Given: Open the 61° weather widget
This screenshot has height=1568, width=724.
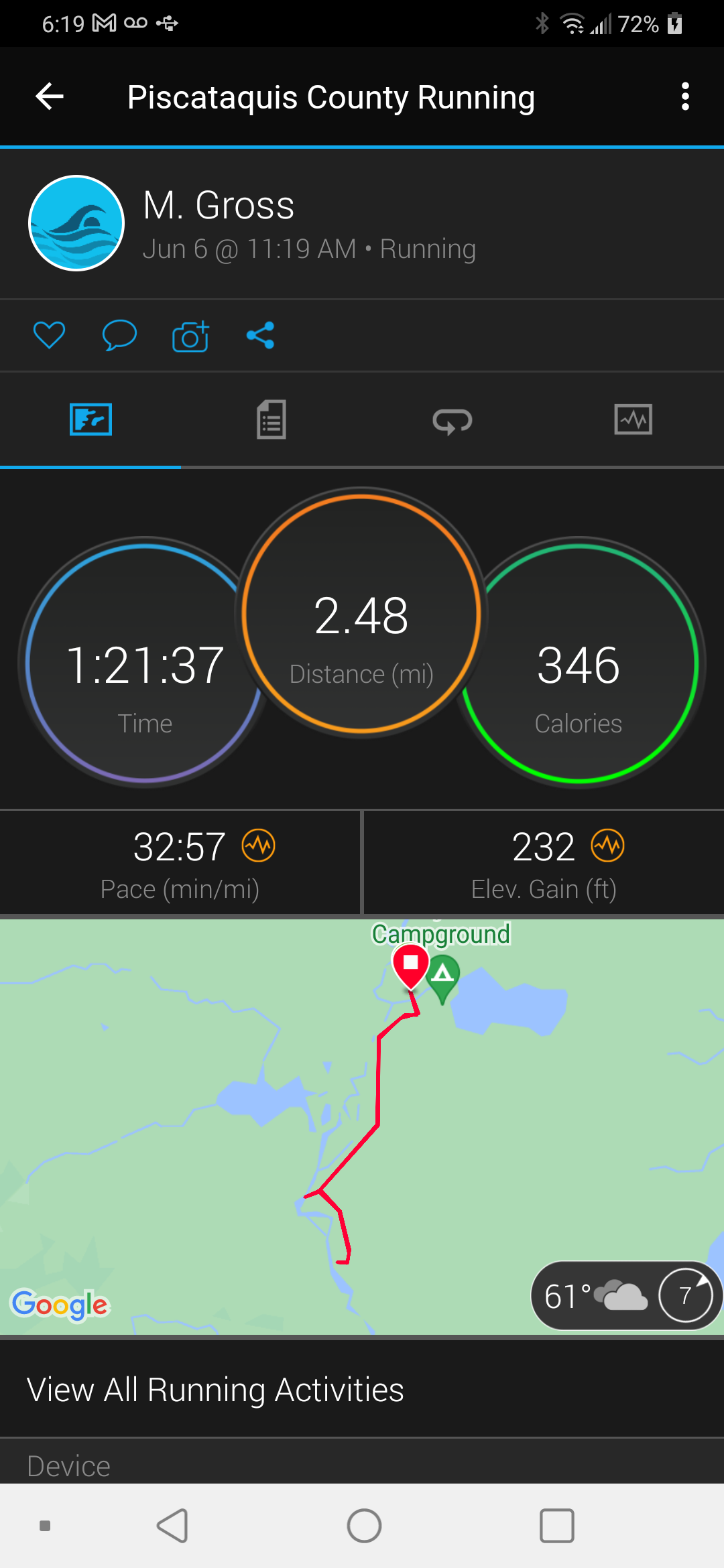Looking at the screenshot, I should (x=593, y=1296).
